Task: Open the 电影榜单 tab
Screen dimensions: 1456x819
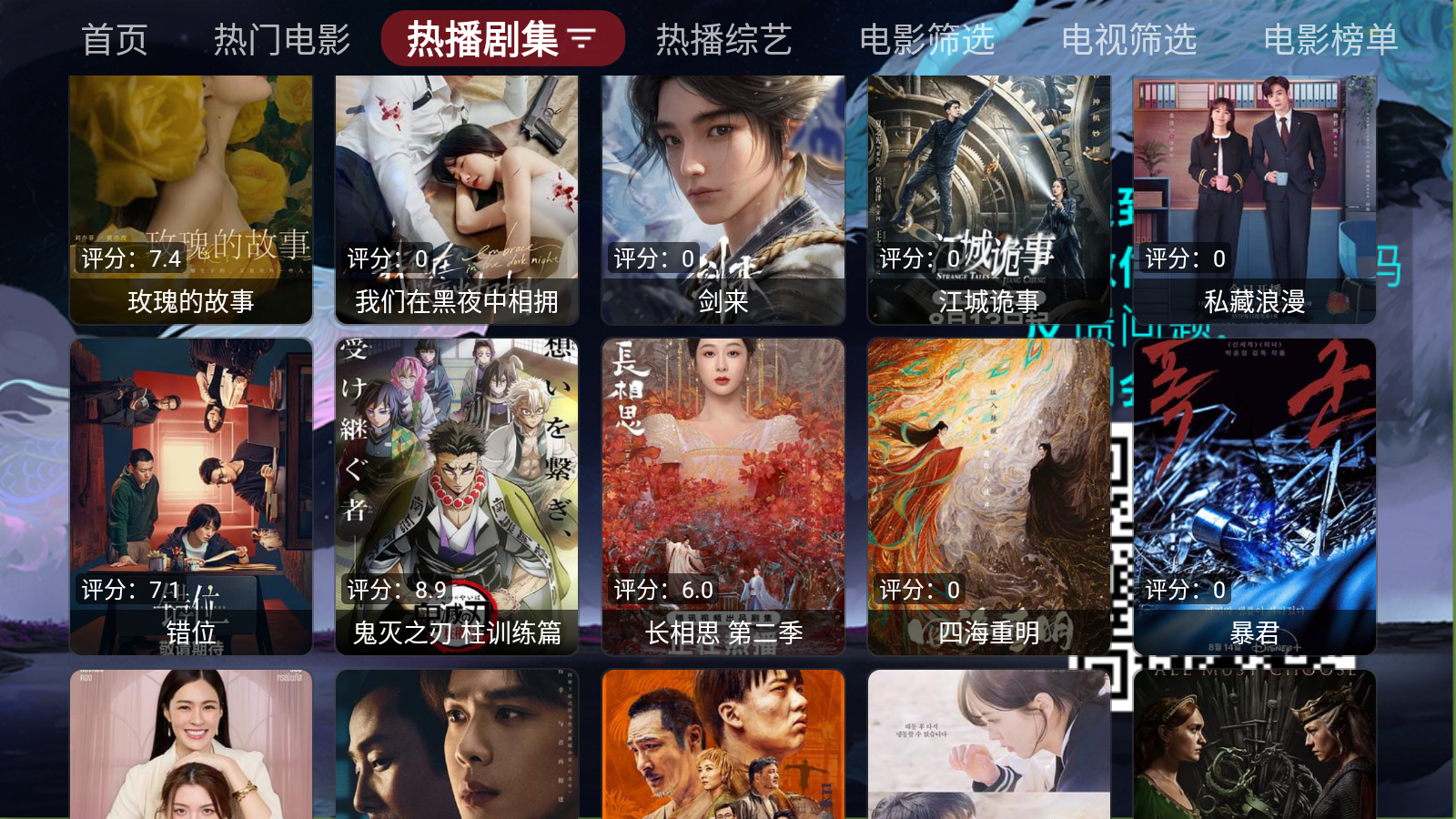Action: pyautogui.click(x=1330, y=40)
